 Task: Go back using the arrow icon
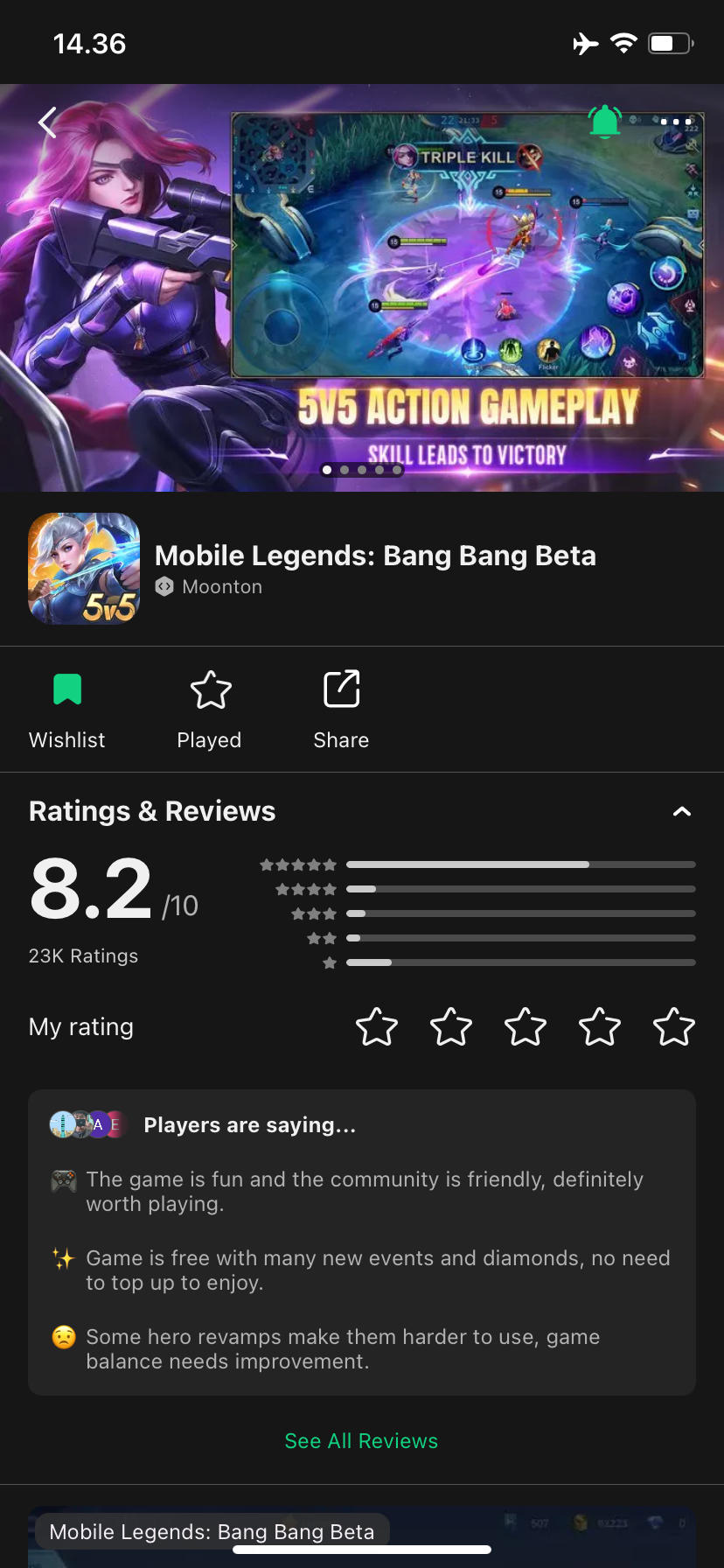pos(48,122)
